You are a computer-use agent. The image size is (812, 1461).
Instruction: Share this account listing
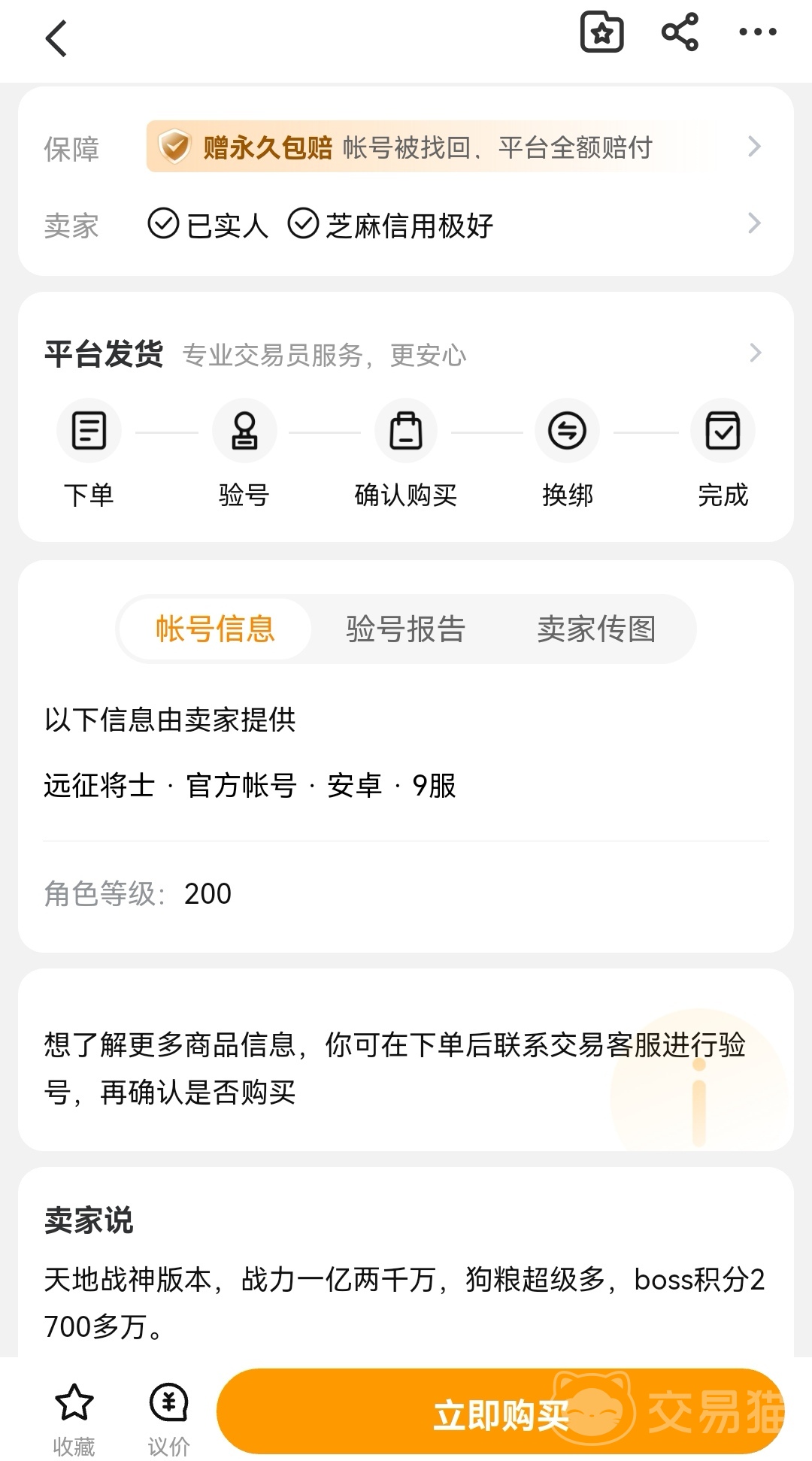point(680,32)
